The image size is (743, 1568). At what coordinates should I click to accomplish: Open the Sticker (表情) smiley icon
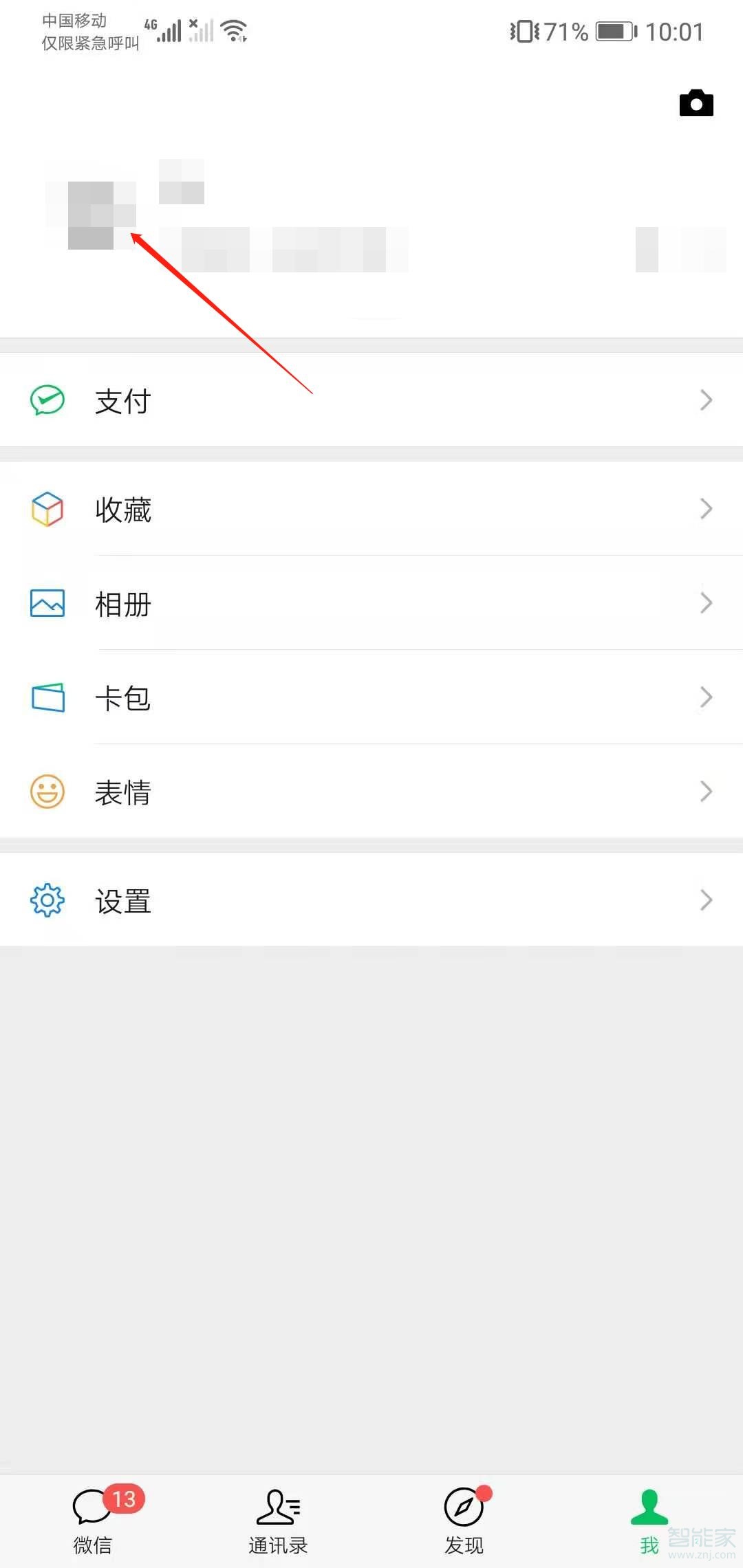(46, 792)
